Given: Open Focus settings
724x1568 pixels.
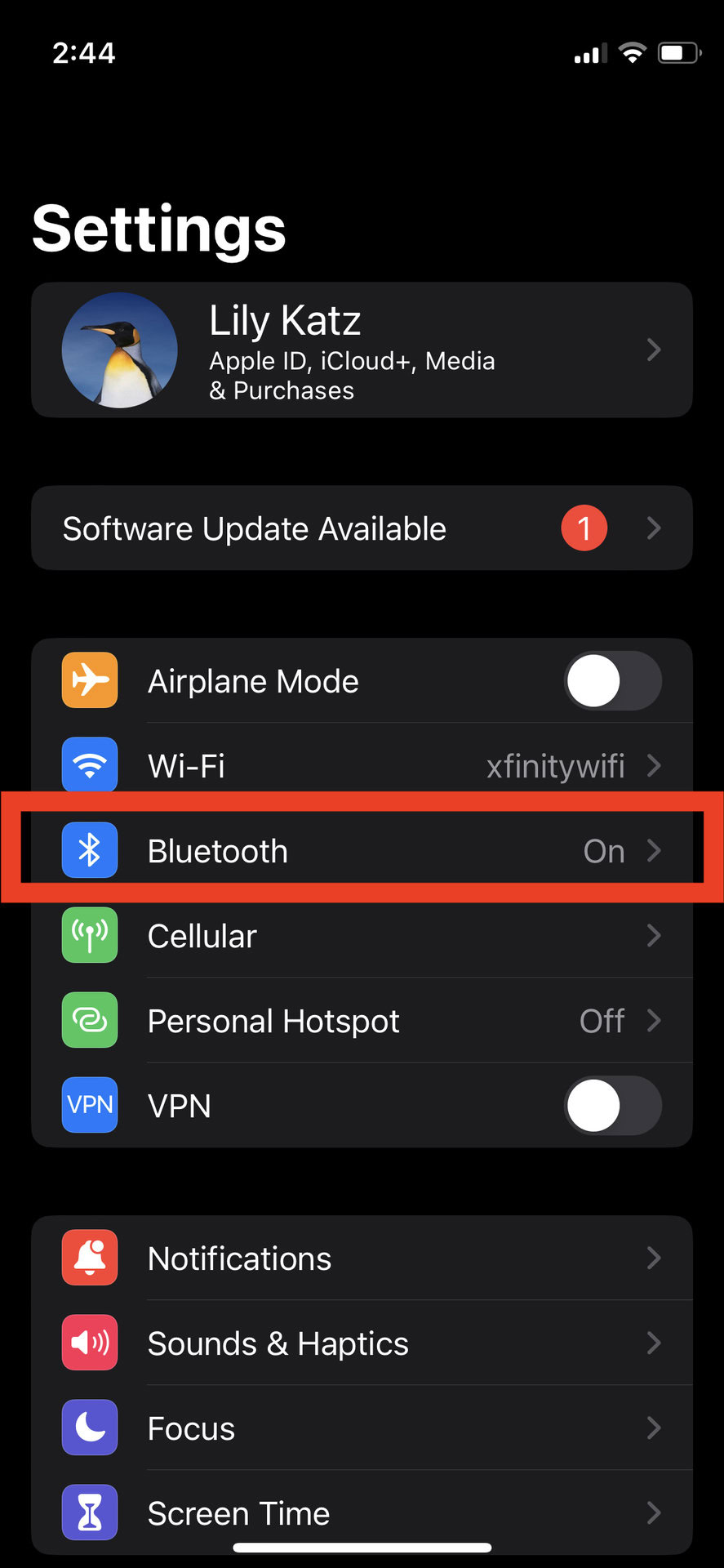Looking at the screenshot, I should (x=362, y=1428).
